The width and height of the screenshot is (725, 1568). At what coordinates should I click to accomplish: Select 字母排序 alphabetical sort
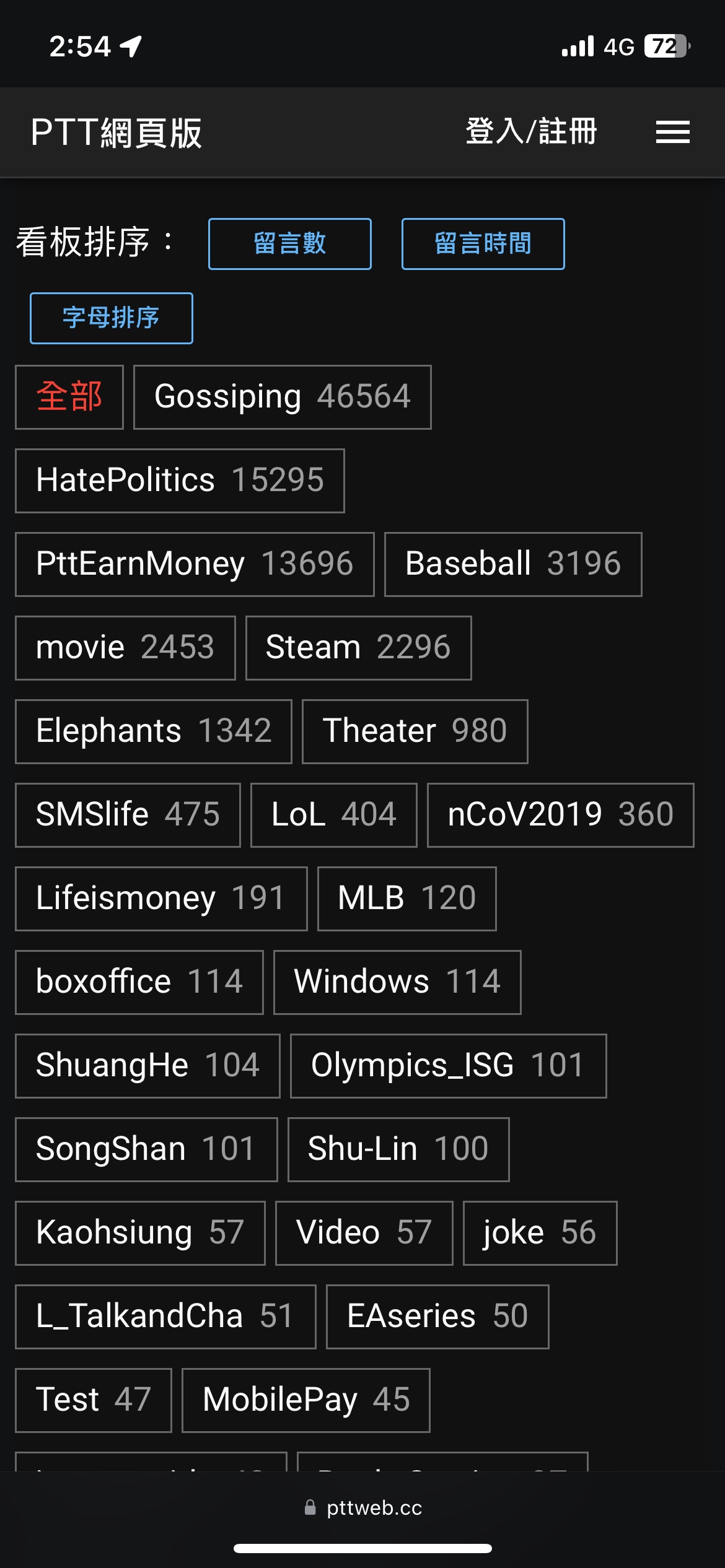point(112,318)
